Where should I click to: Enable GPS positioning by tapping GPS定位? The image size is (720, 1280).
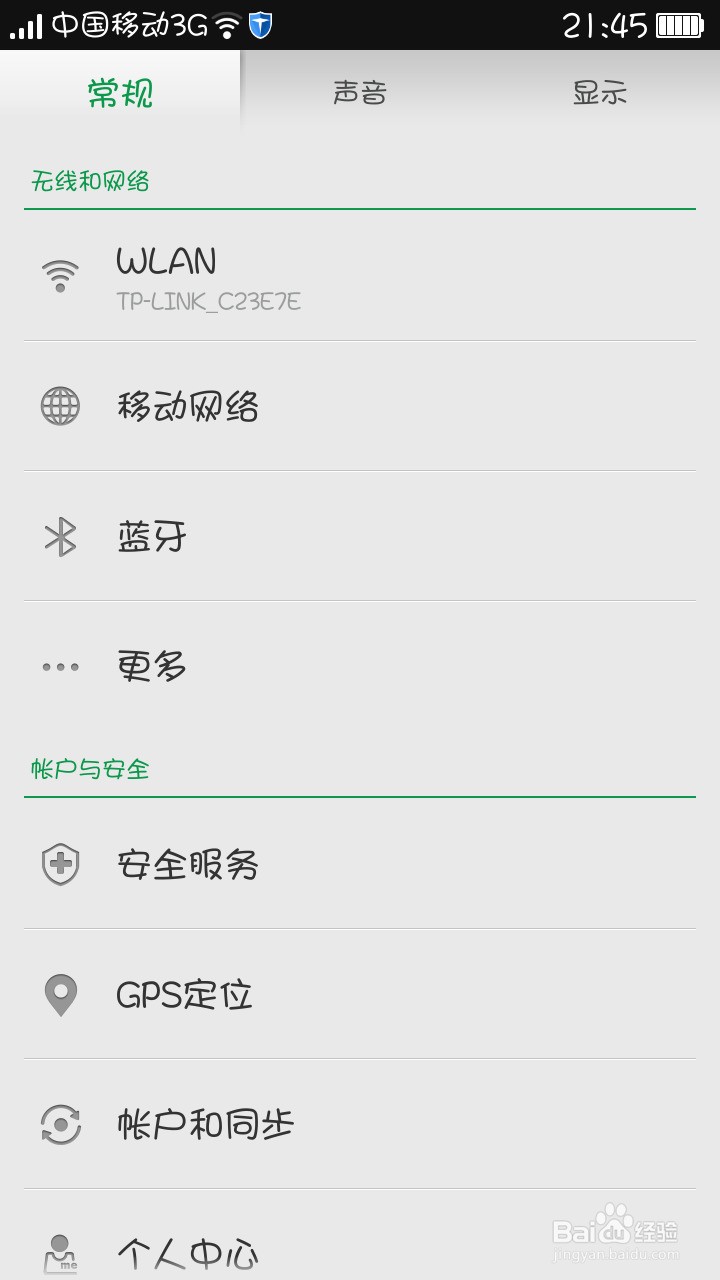(185, 995)
